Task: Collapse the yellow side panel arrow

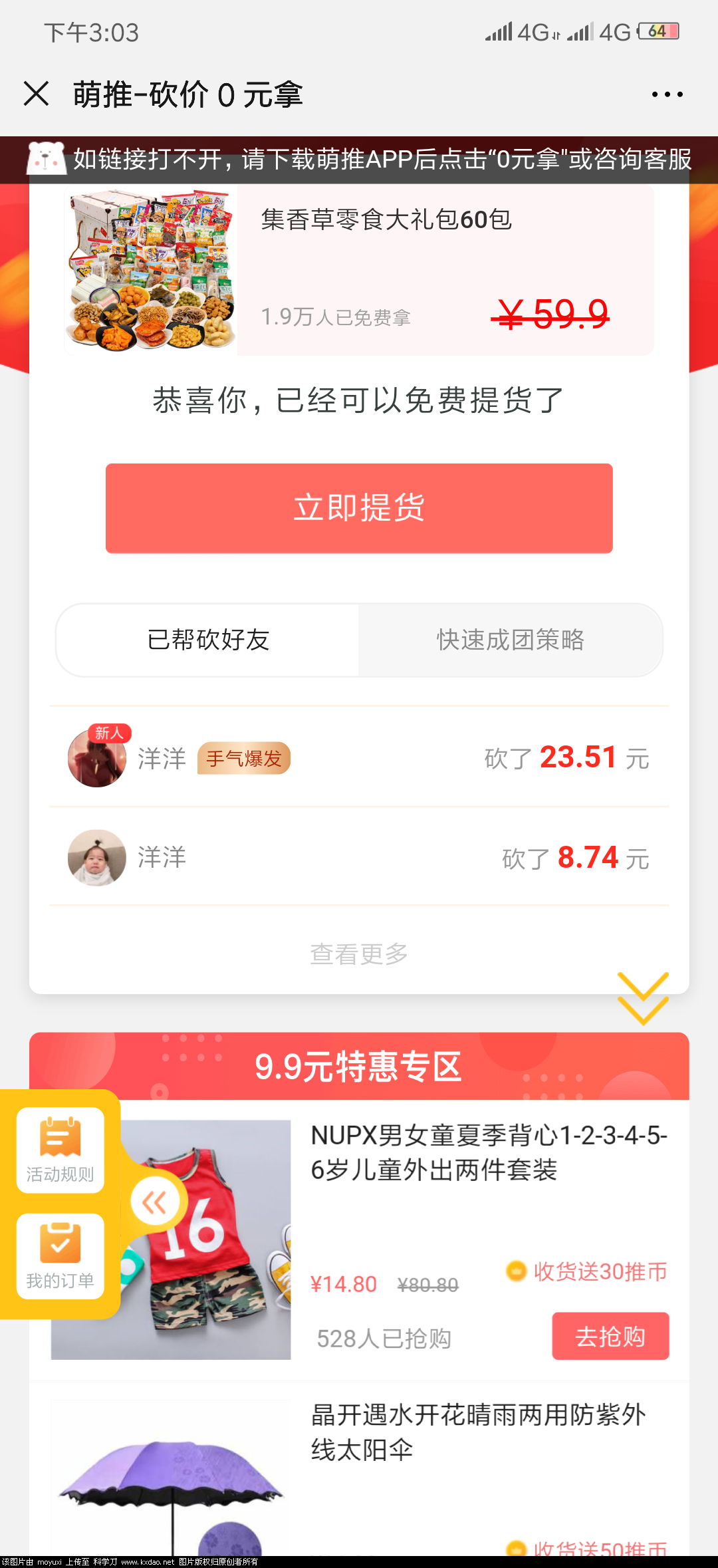Action: [x=155, y=1202]
